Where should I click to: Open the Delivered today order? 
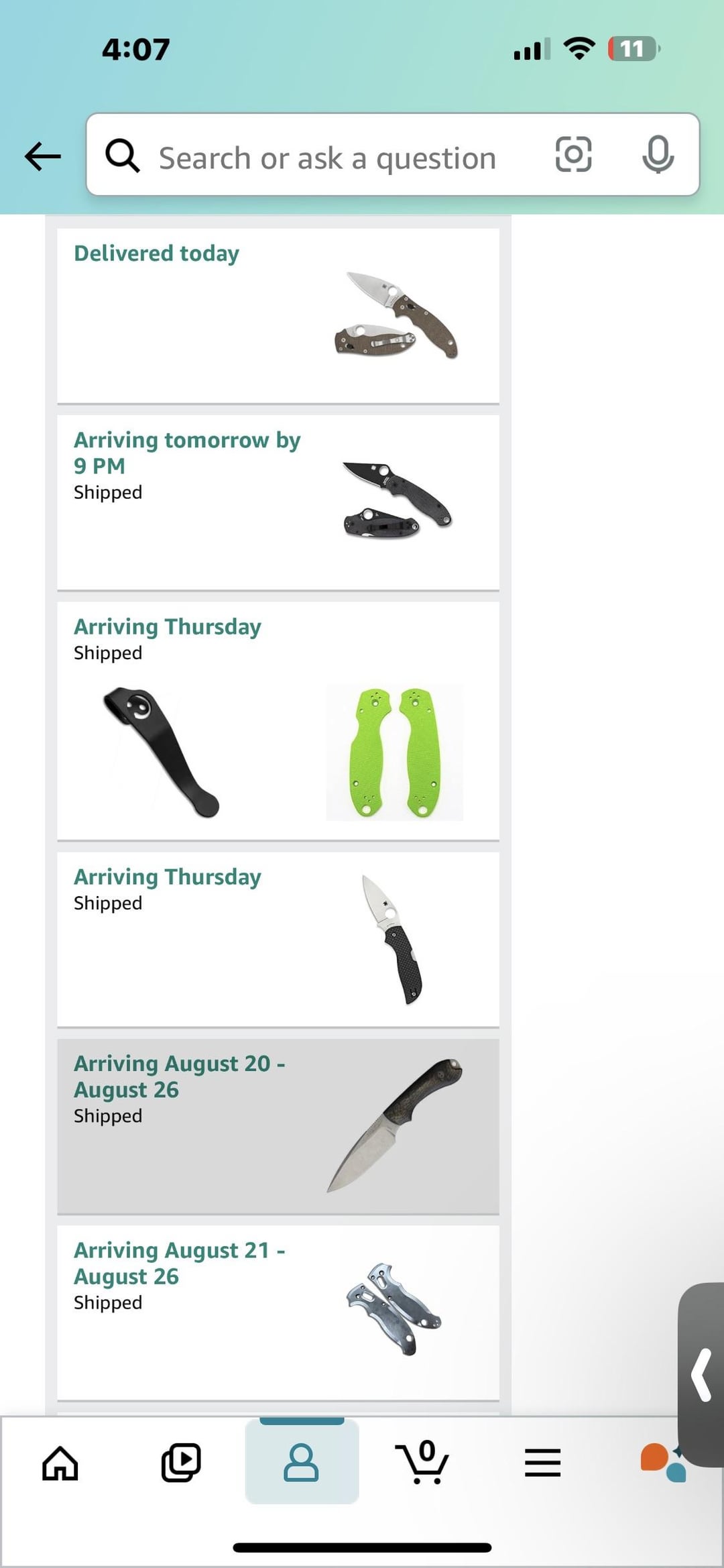tap(278, 315)
